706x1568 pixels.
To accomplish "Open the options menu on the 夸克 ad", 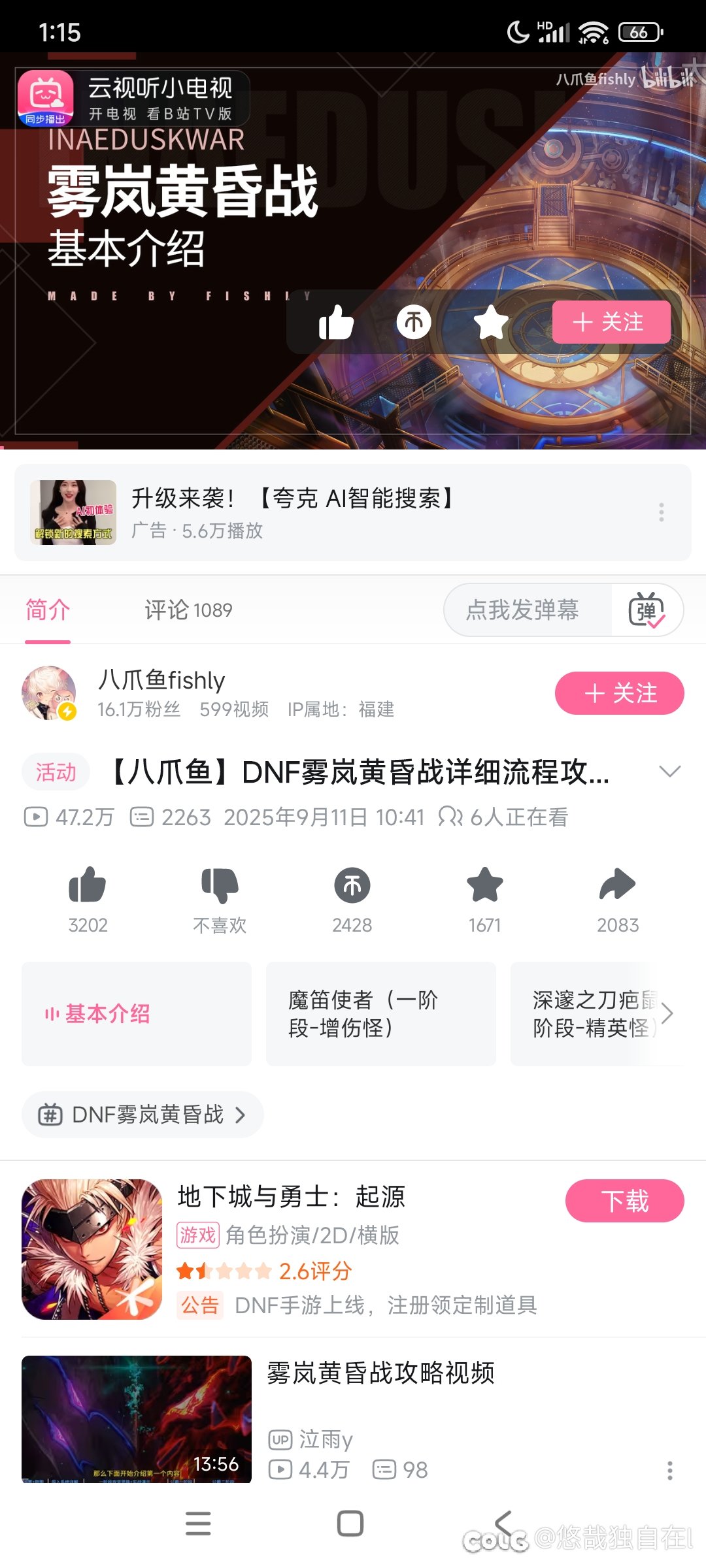I will (x=662, y=512).
